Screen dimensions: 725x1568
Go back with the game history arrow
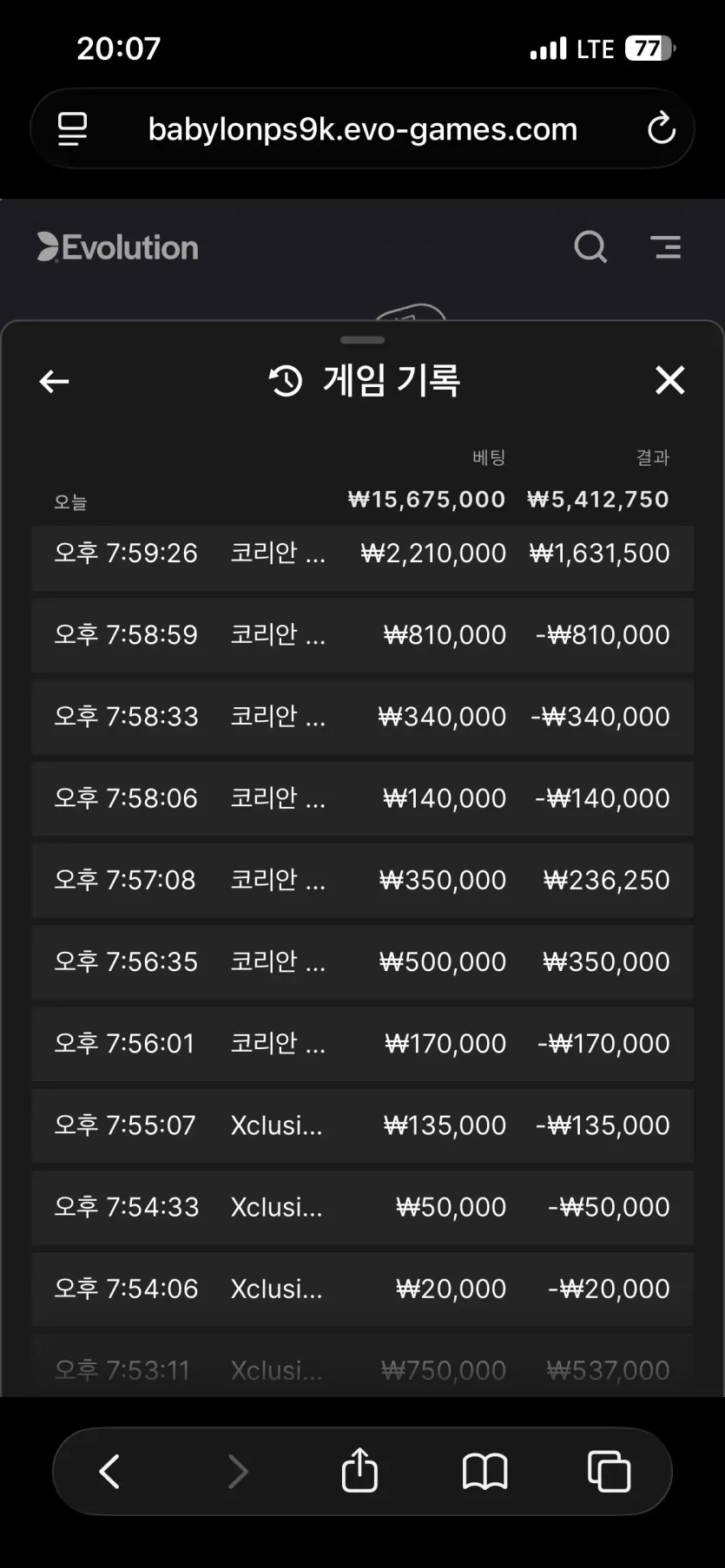click(x=54, y=381)
